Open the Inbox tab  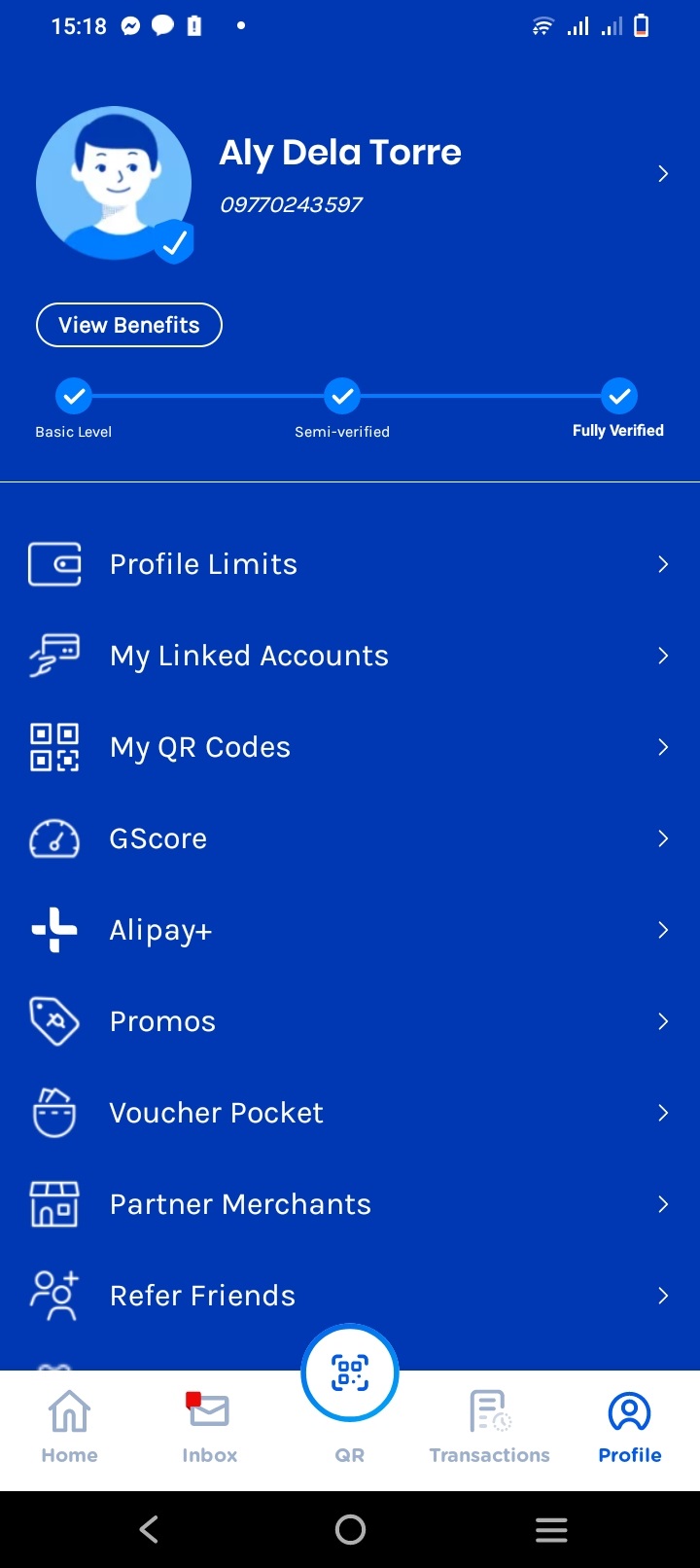pyautogui.click(x=210, y=1428)
